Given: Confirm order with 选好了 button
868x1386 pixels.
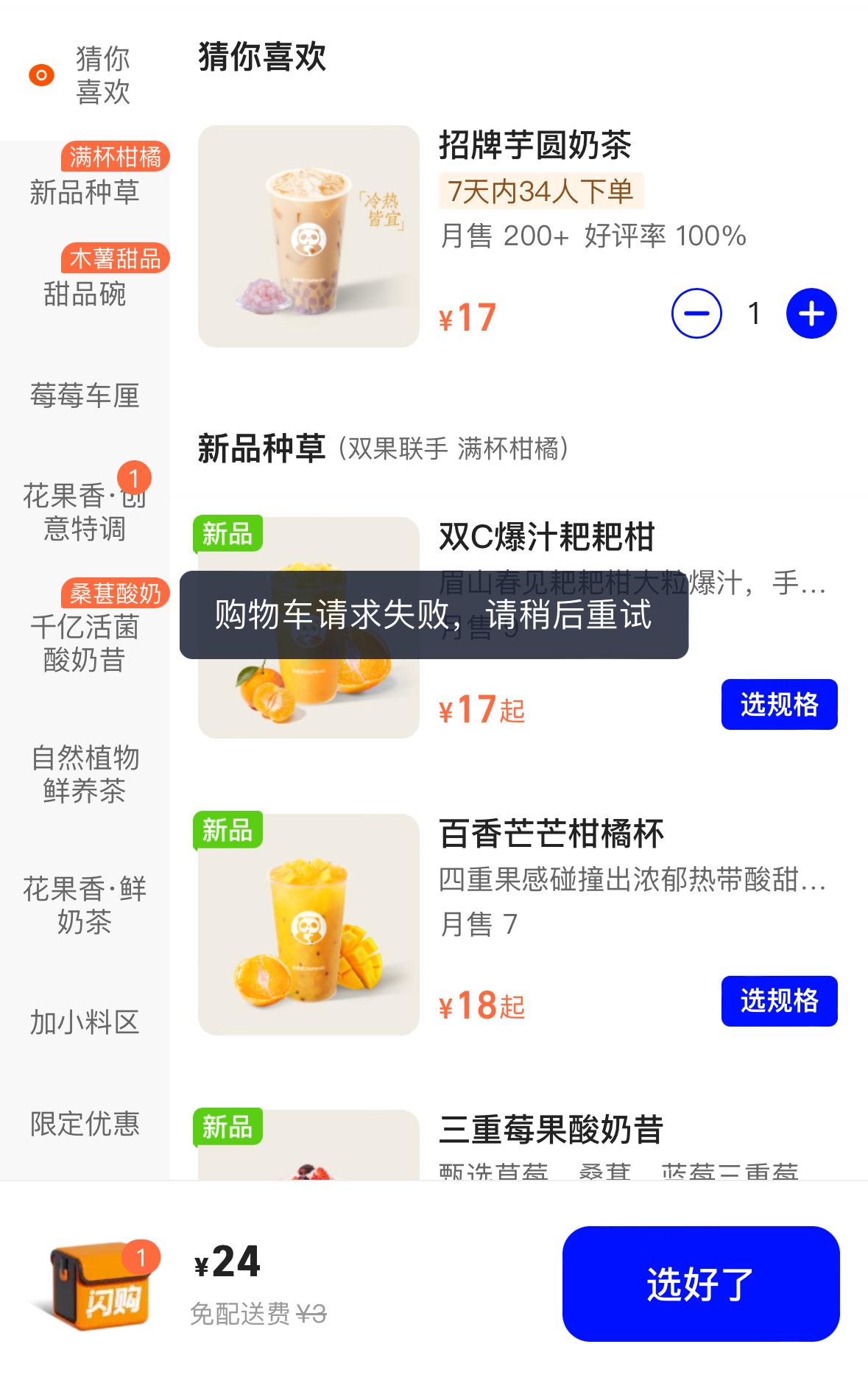Looking at the screenshot, I should [700, 1284].
